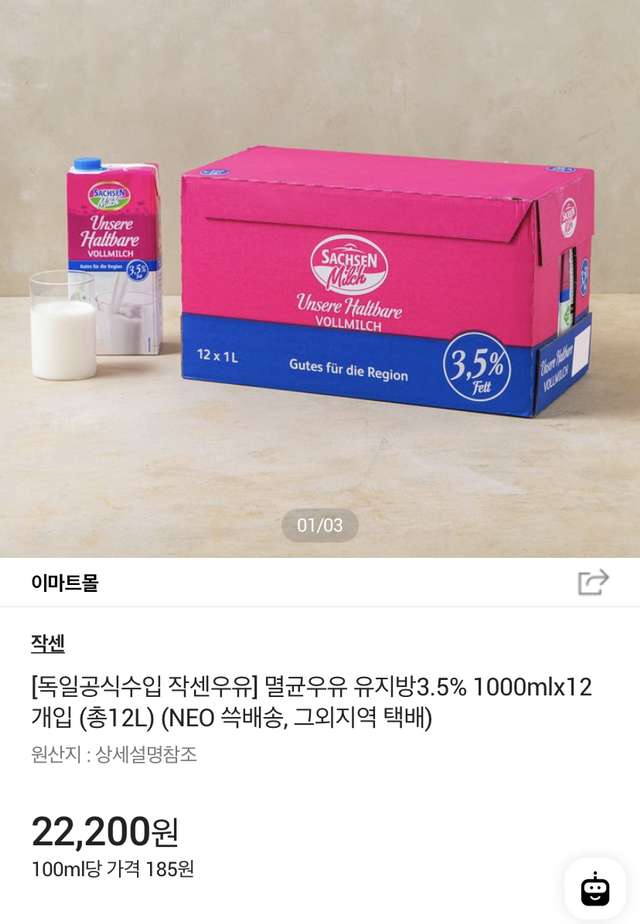Share this product via share icon

tap(593, 582)
